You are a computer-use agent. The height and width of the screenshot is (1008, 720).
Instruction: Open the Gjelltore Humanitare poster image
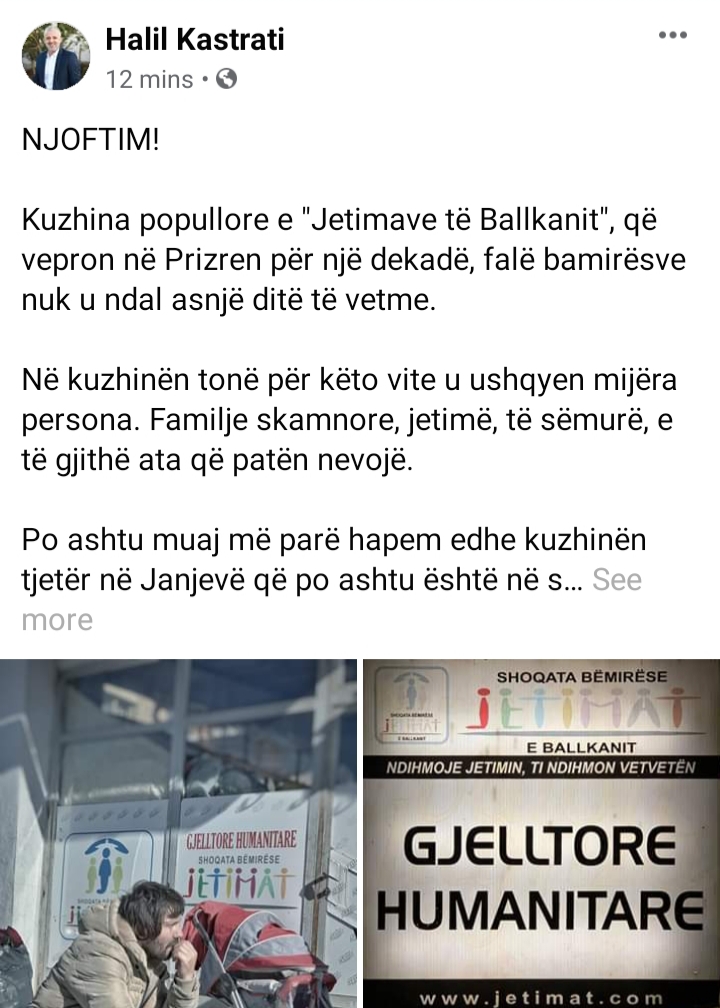pyautogui.click(x=541, y=833)
